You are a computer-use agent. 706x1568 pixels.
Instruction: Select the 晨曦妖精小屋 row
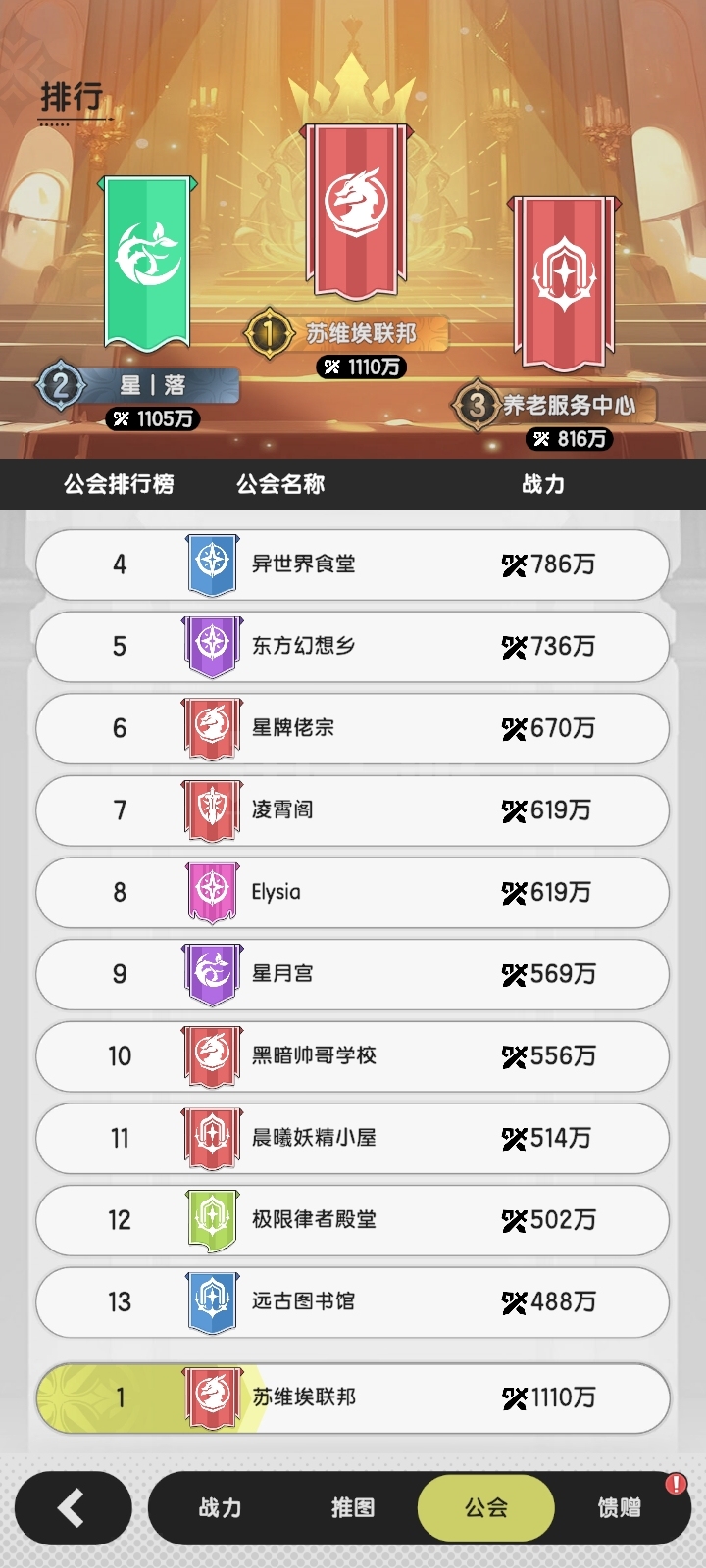[353, 1138]
